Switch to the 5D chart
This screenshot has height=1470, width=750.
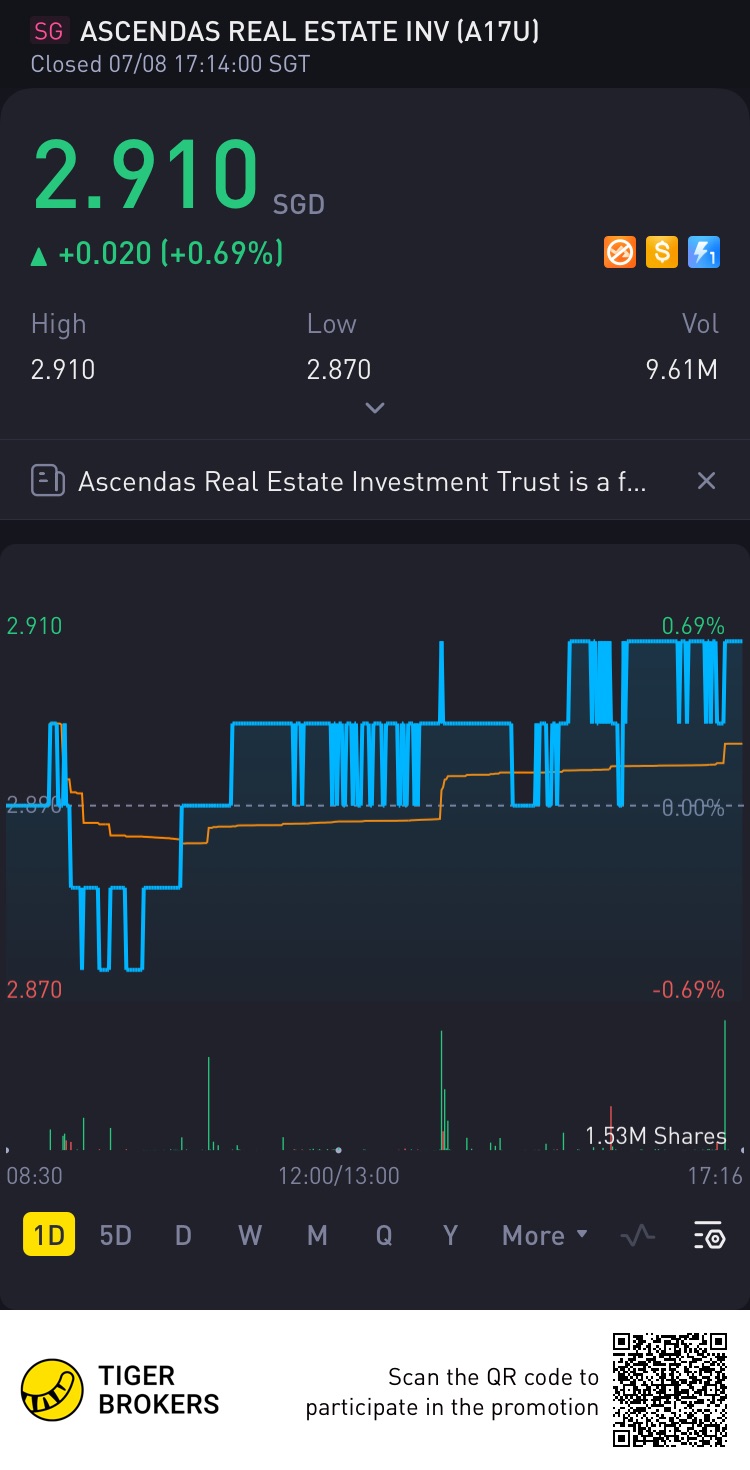(x=116, y=1235)
